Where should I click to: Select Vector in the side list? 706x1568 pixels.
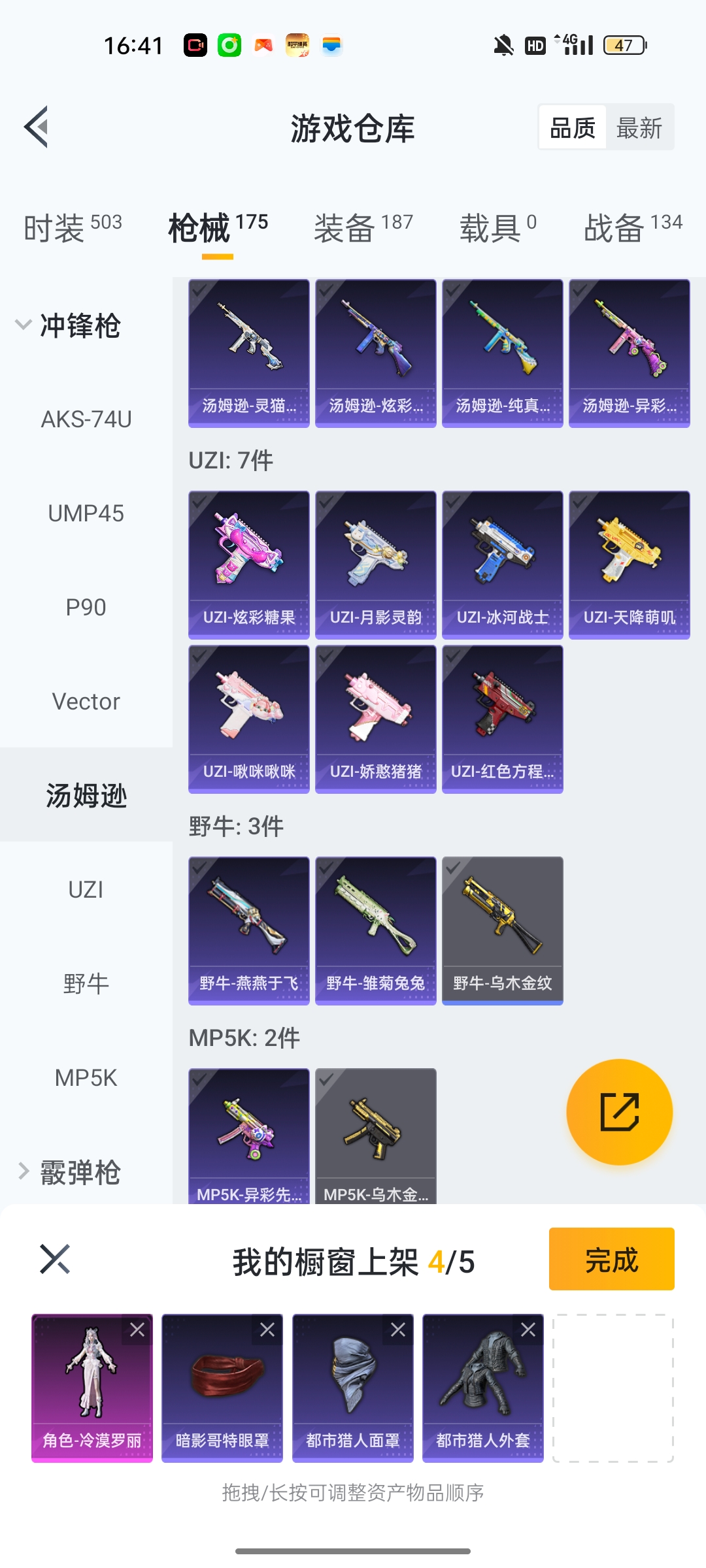(x=86, y=702)
